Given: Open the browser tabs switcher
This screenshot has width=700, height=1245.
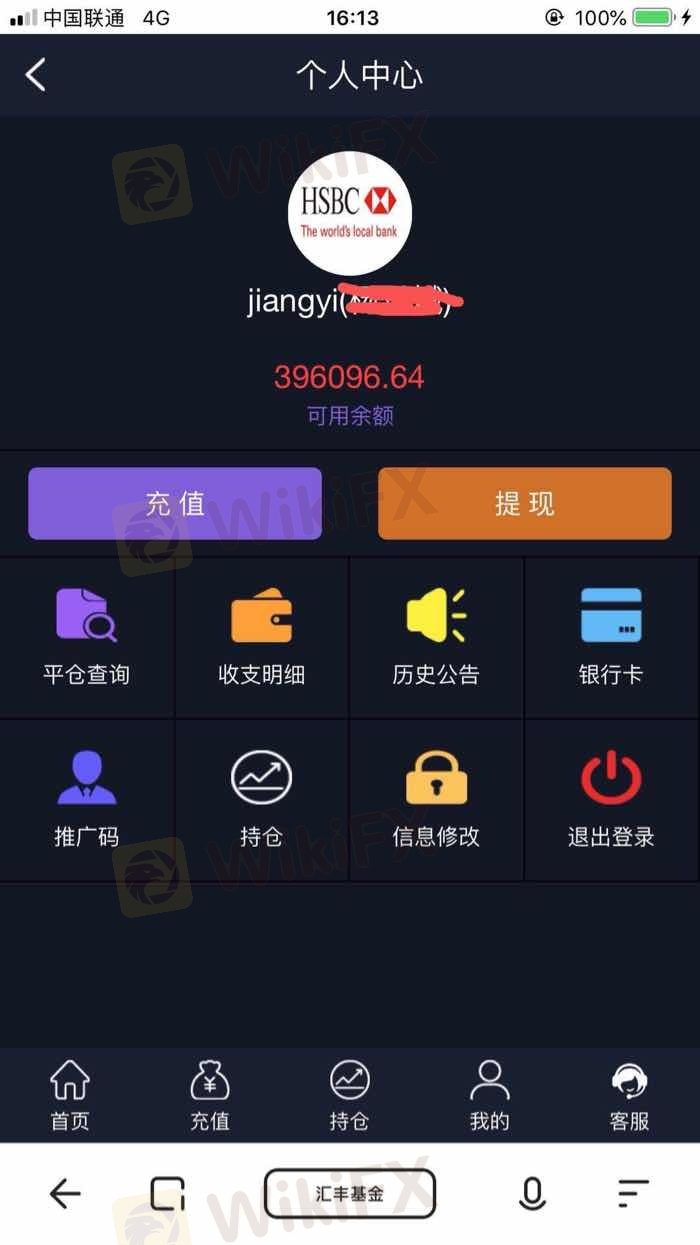Looking at the screenshot, I should [x=168, y=1193].
